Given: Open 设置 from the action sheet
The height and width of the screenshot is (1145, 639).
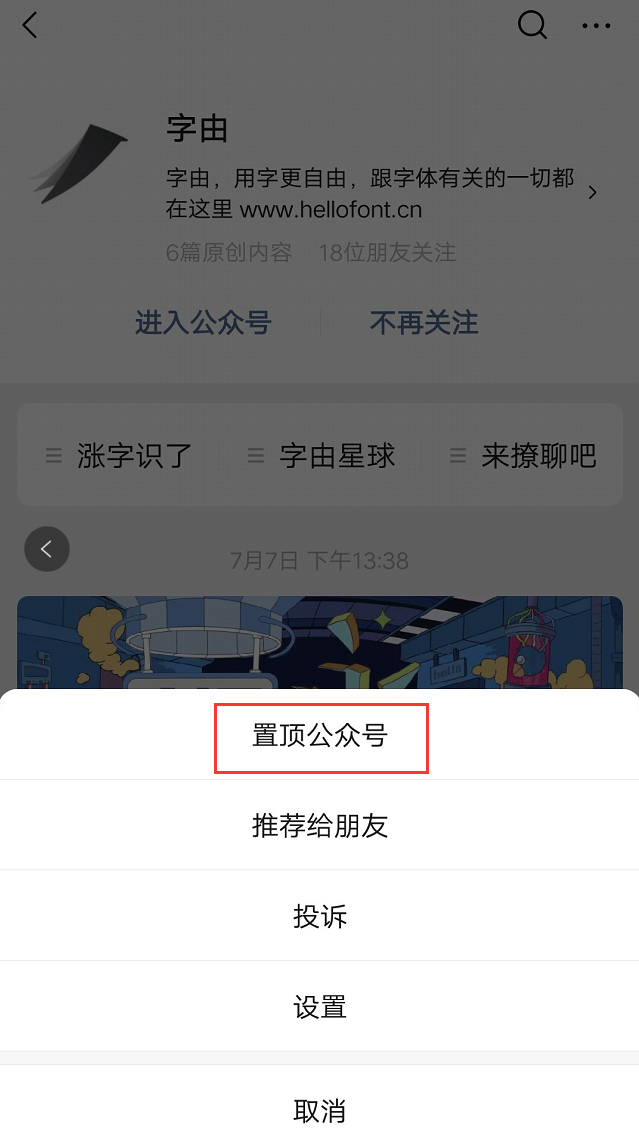Looking at the screenshot, I should coord(320,1006).
